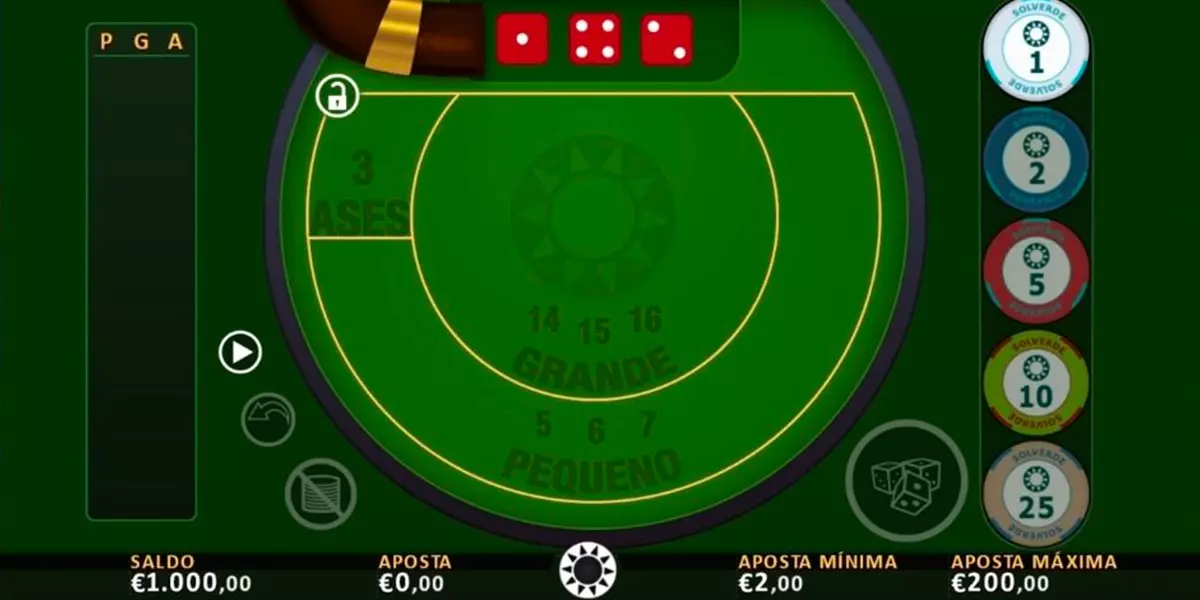Select the 25 value chip
The image size is (1200, 600).
1035,495
